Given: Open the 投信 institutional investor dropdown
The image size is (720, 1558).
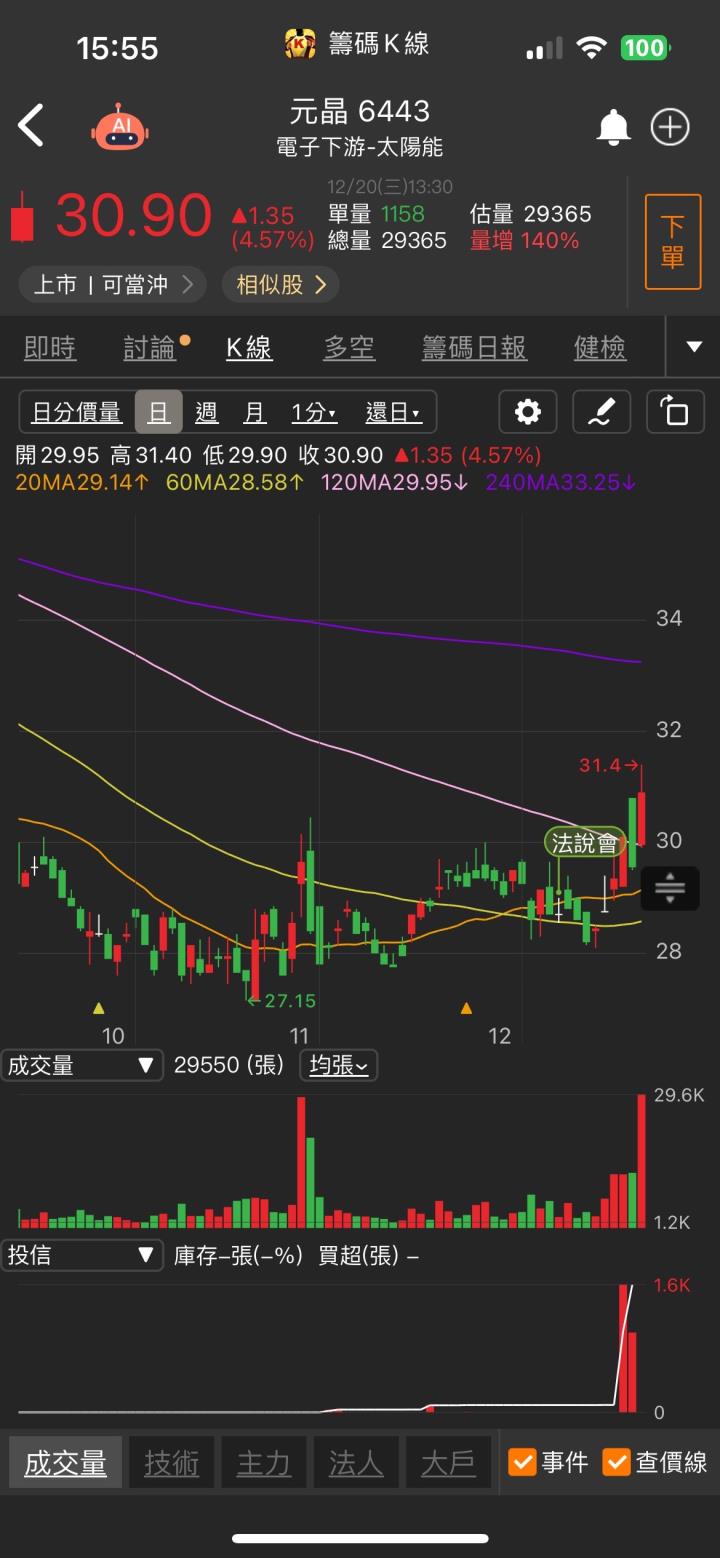Looking at the screenshot, I should tap(83, 1255).
